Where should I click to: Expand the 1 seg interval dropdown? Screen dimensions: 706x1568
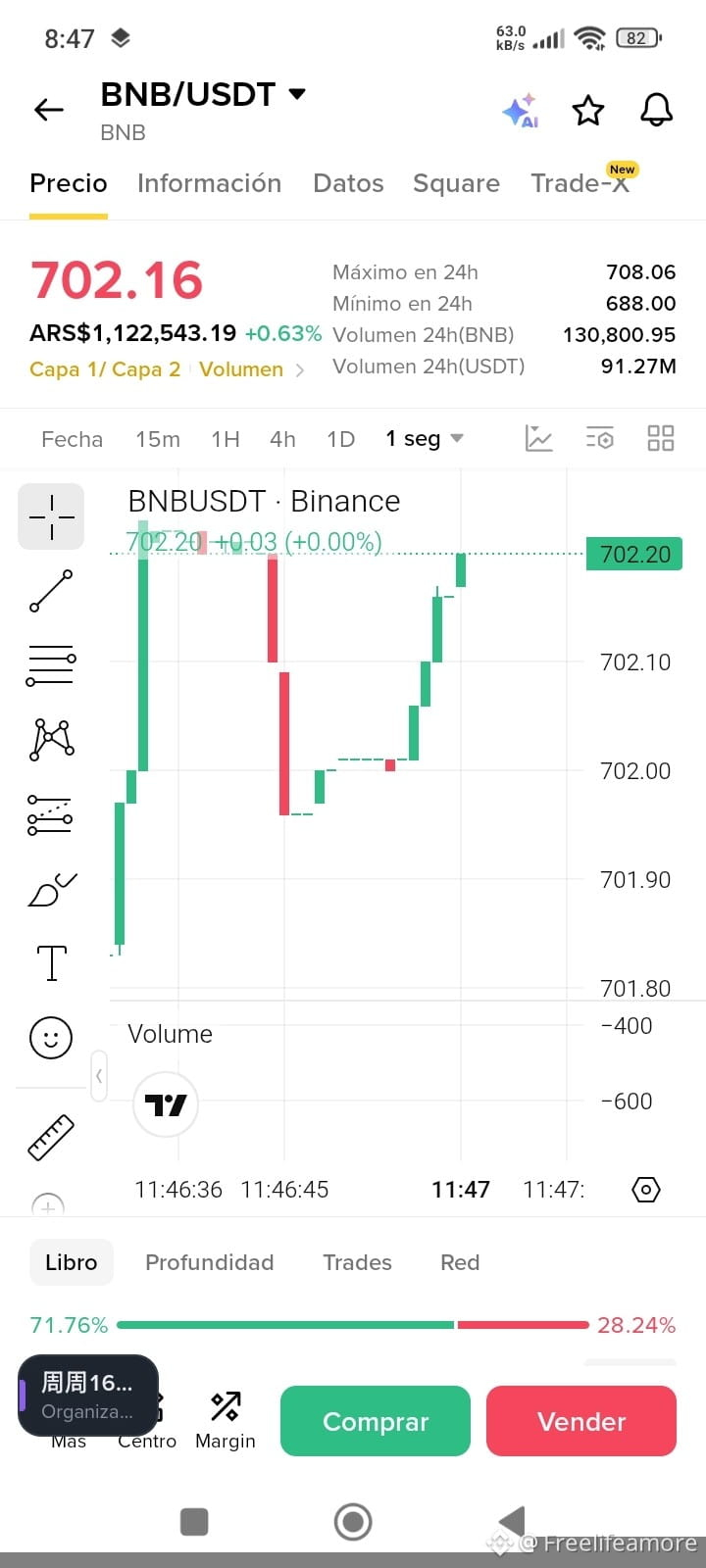click(x=425, y=439)
